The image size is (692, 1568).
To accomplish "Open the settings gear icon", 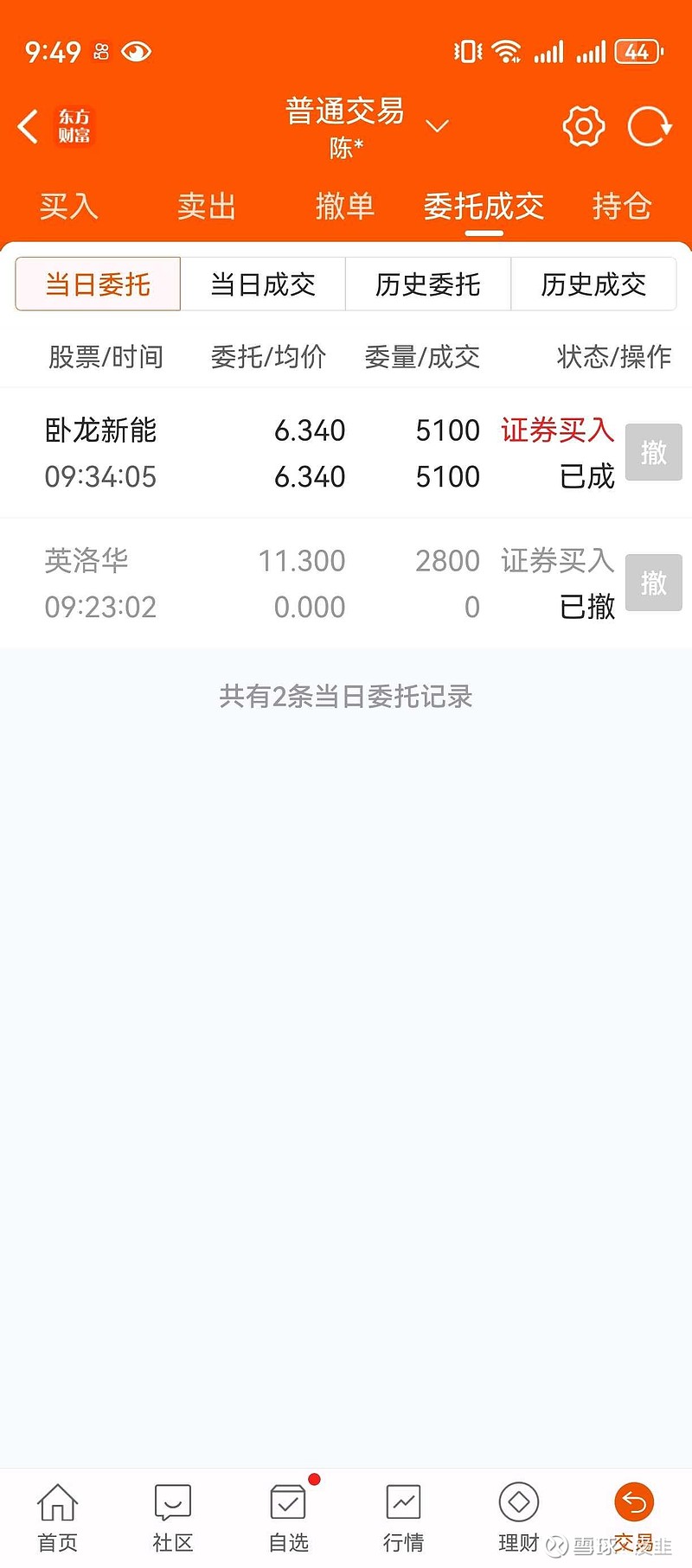I will (584, 126).
